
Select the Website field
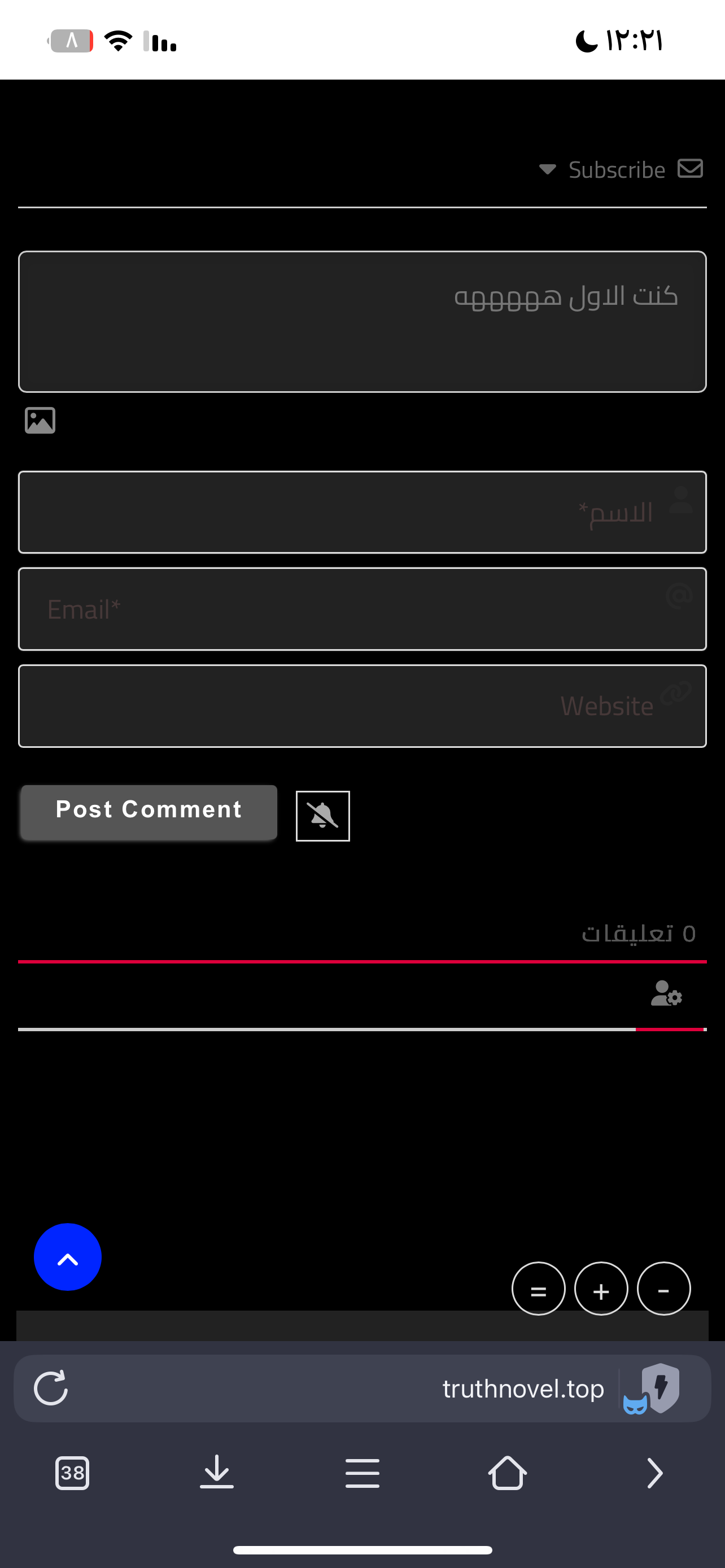(362, 706)
